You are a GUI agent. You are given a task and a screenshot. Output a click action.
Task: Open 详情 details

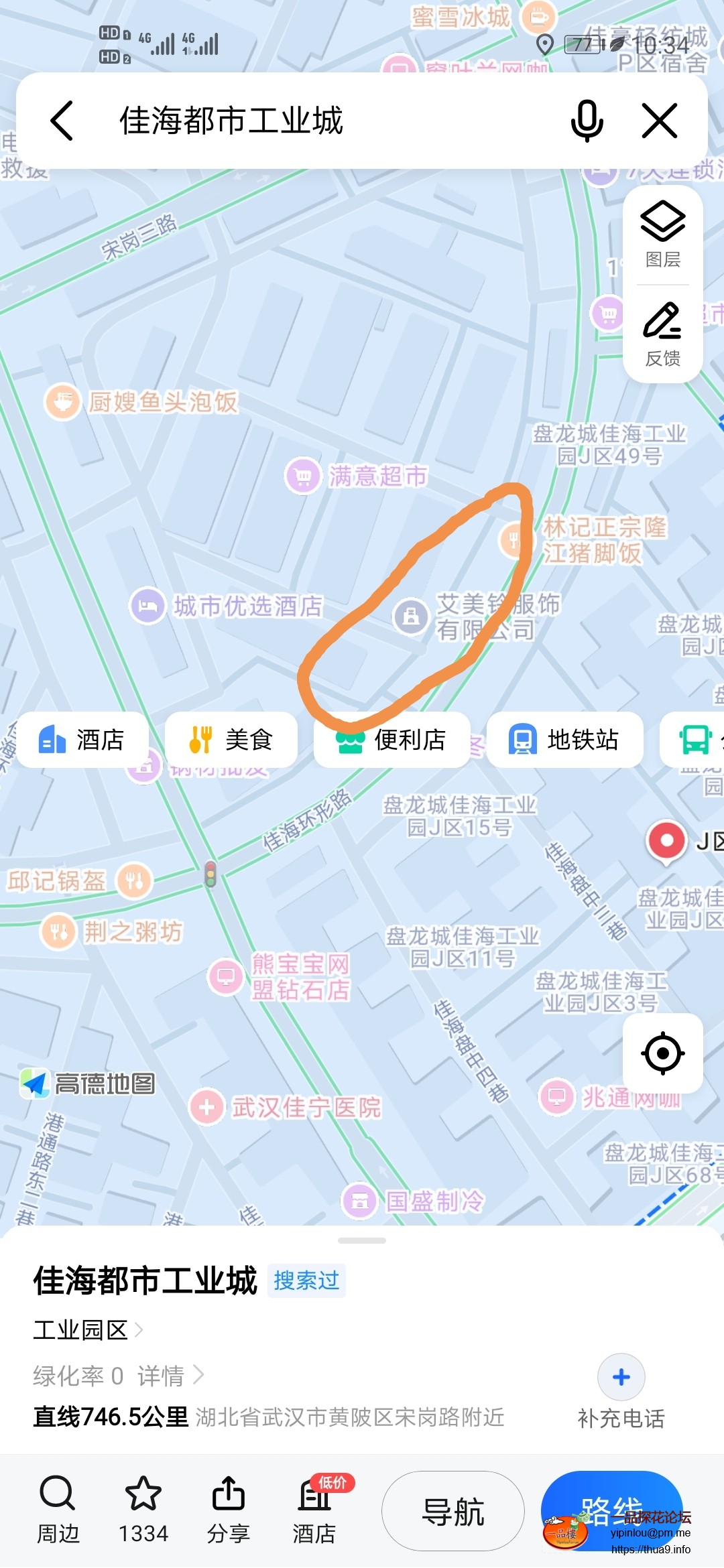tap(170, 1376)
